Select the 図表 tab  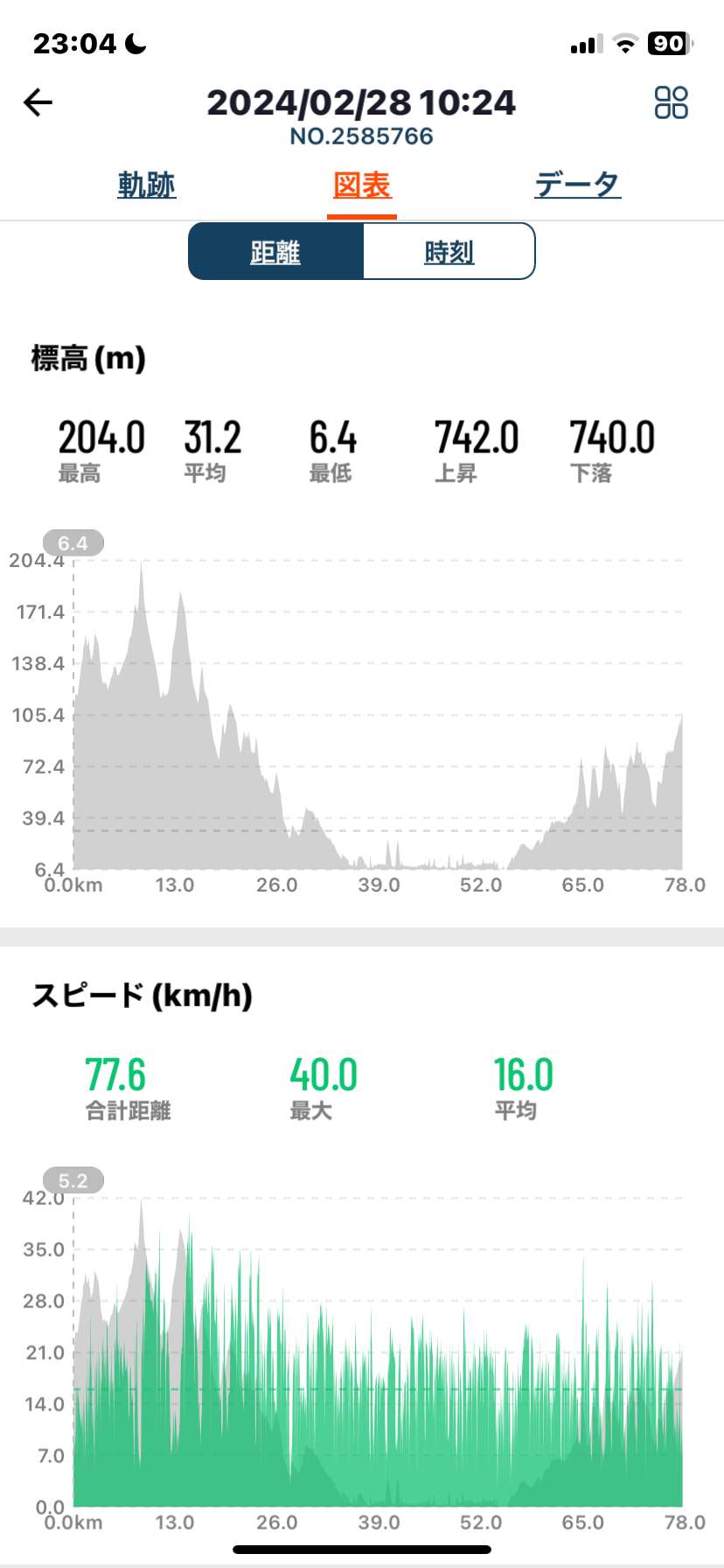point(362,185)
